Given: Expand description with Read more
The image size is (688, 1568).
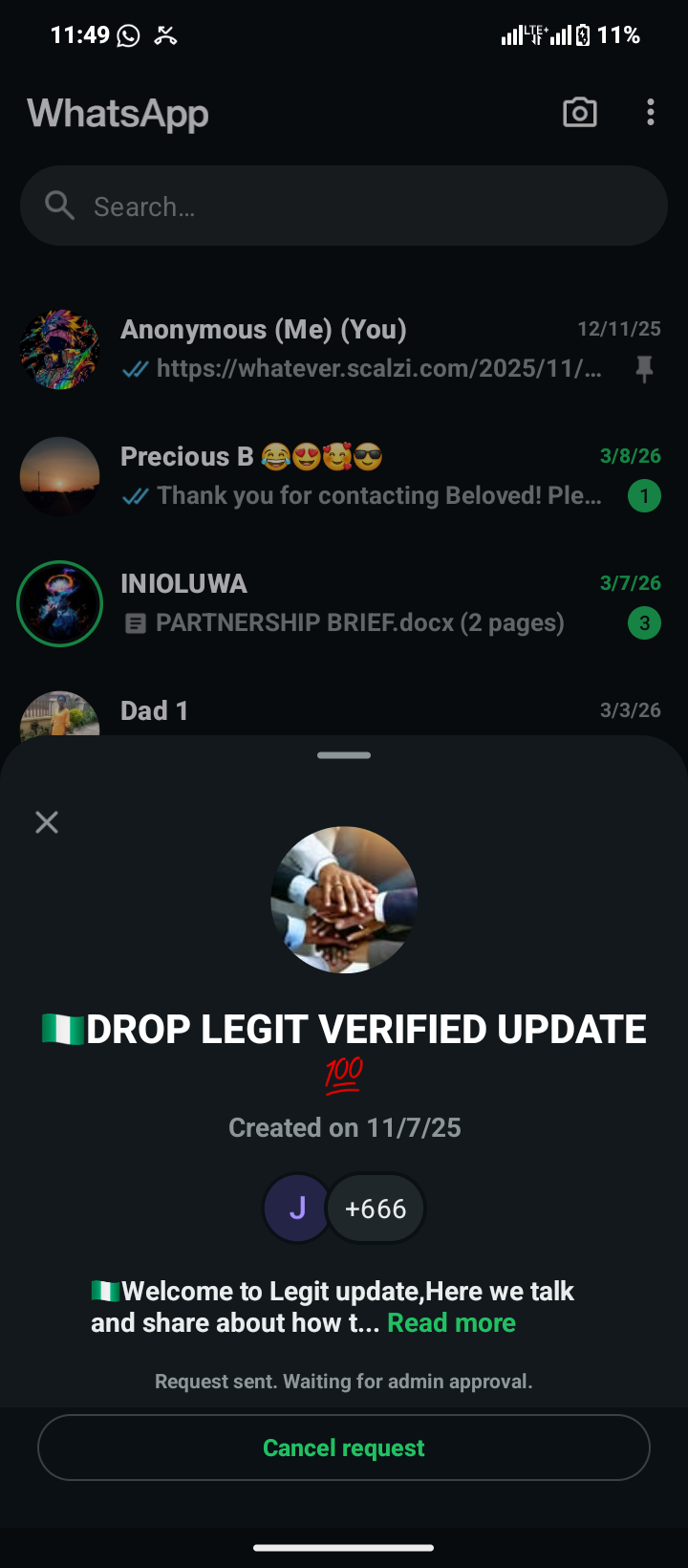Looking at the screenshot, I should (451, 1323).
